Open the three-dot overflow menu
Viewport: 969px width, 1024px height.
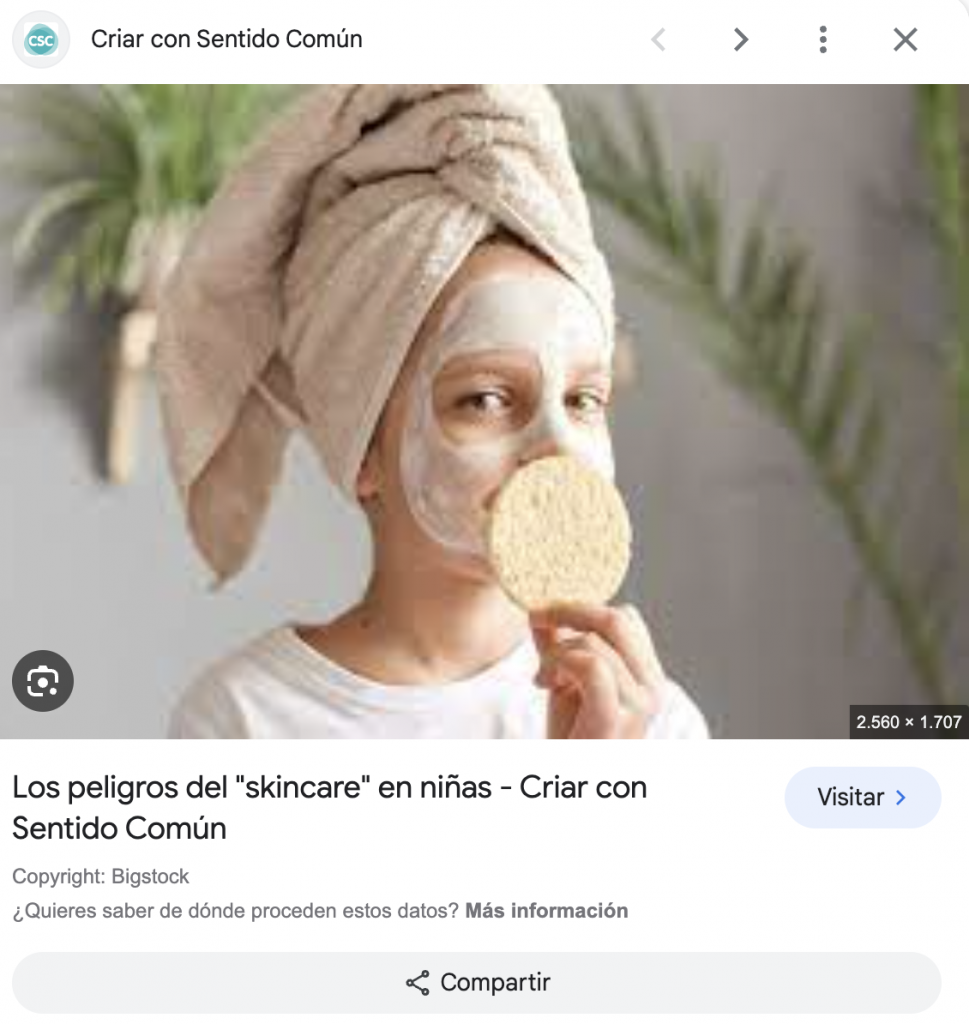(x=822, y=40)
